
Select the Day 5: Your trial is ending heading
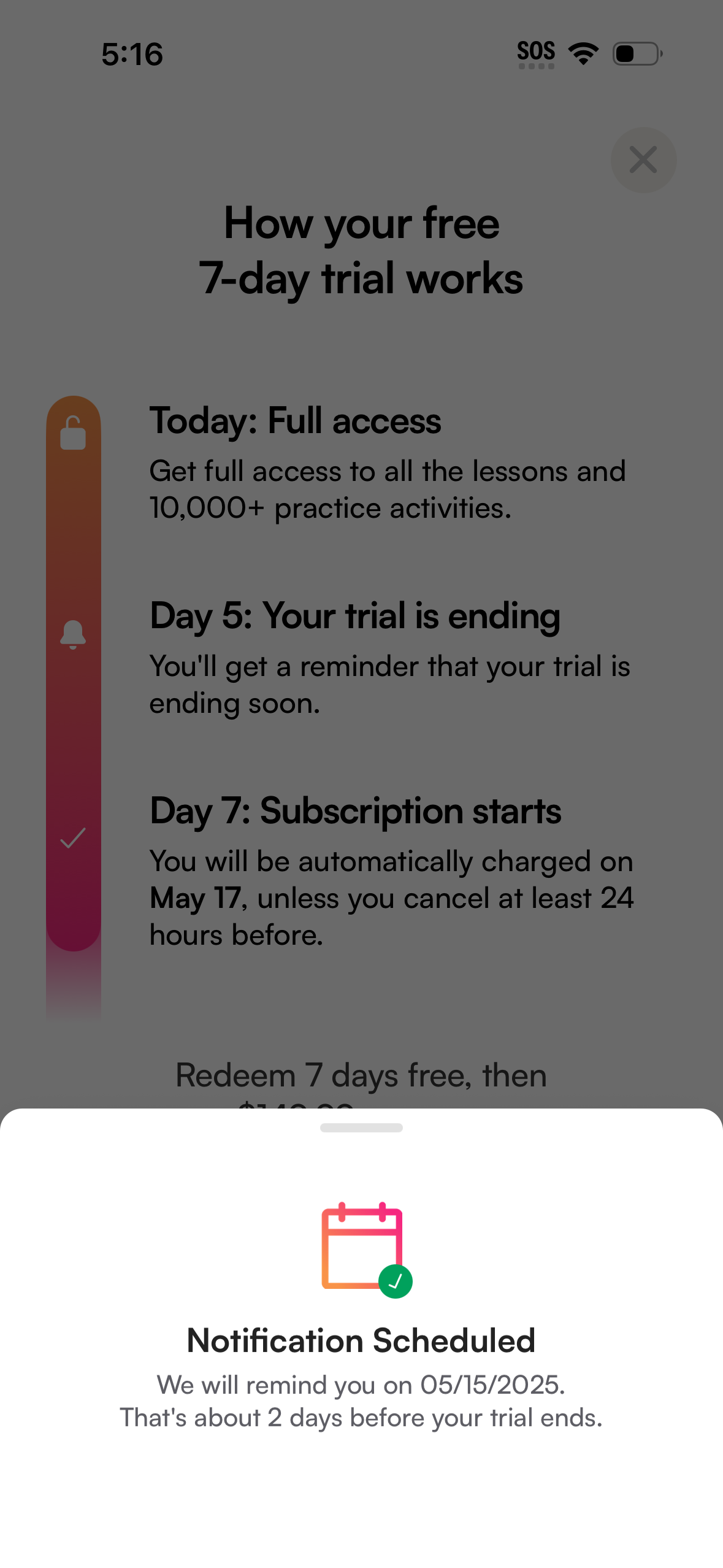tap(355, 616)
